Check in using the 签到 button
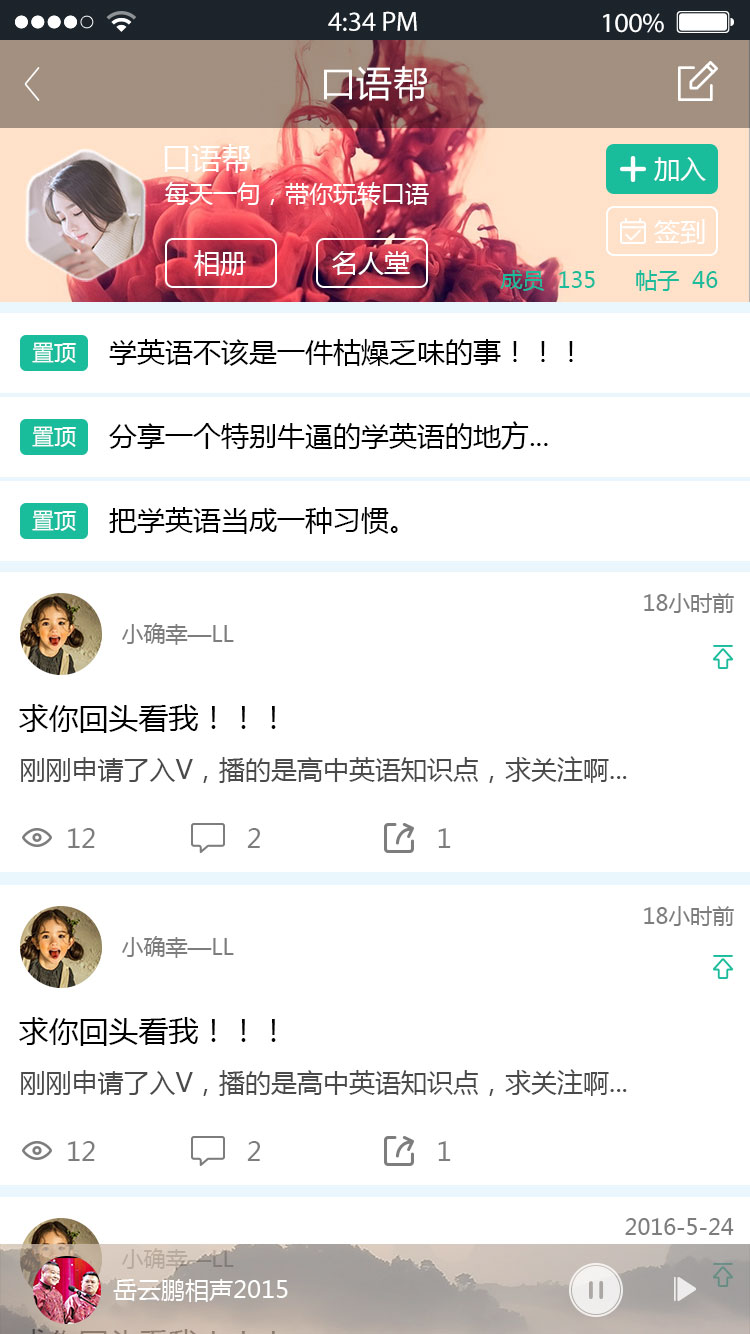Viewport: 750px width, 1334px height. (x=661, y=232)
